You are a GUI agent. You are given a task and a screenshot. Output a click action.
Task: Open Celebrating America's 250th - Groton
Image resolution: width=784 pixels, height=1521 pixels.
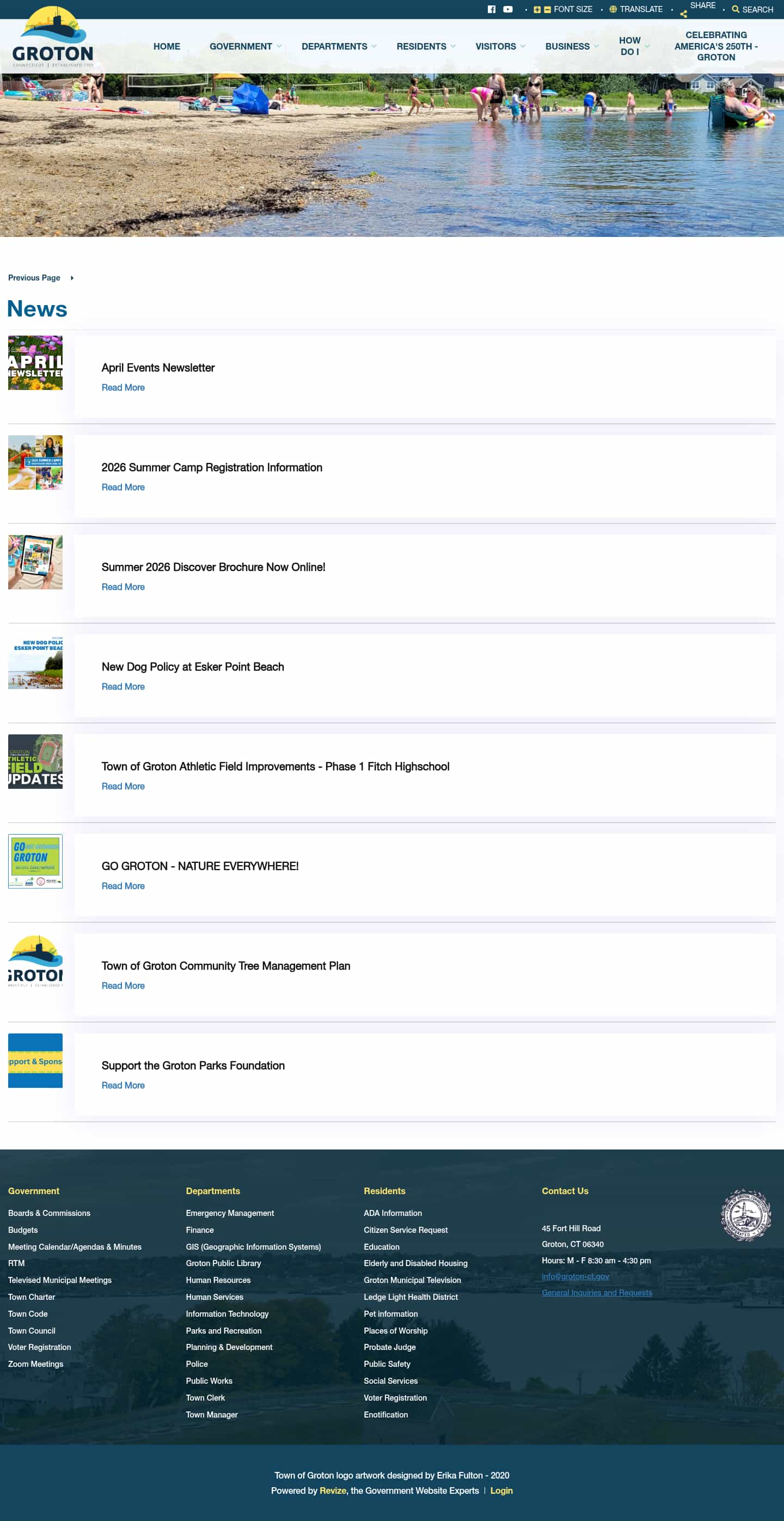pyautogui.click(x=715, y=46)
